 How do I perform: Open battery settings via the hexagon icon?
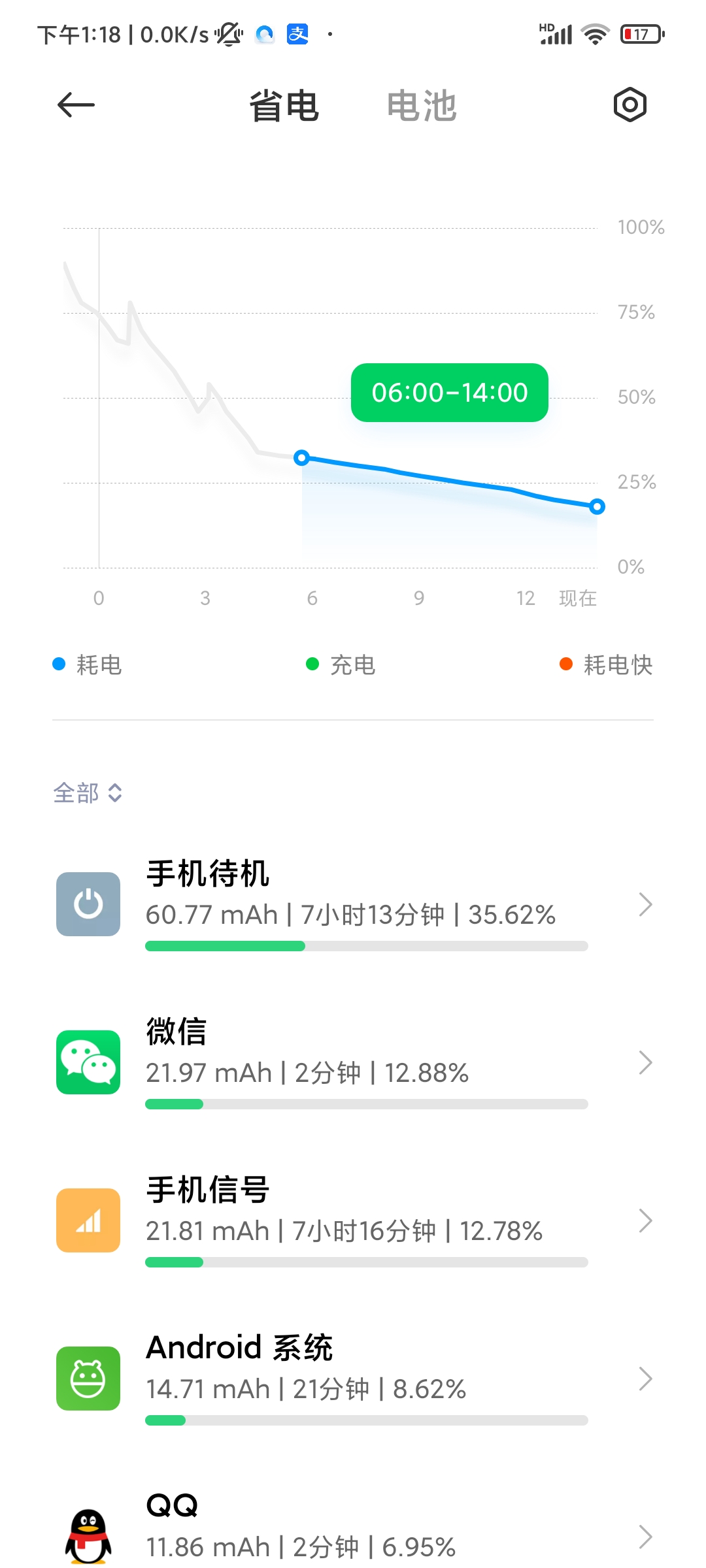coord(630,105)
